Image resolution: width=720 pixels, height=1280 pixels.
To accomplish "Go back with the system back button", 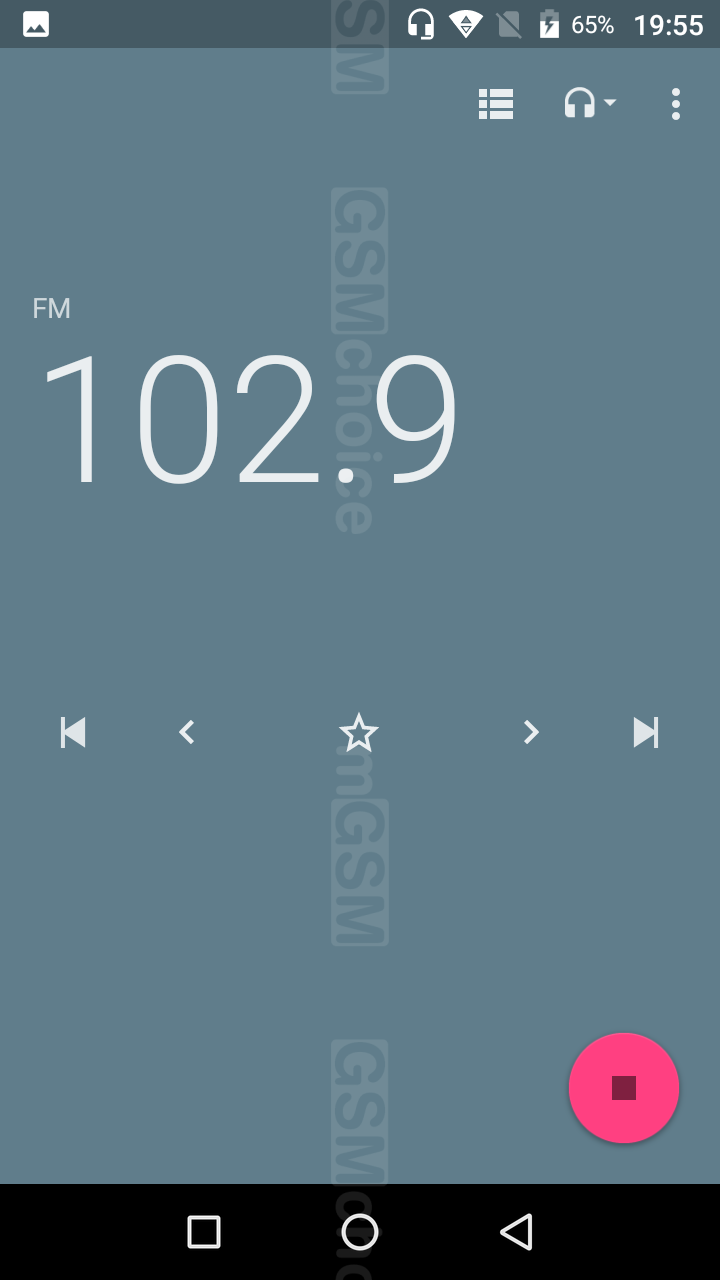I will pos(516,1232).
